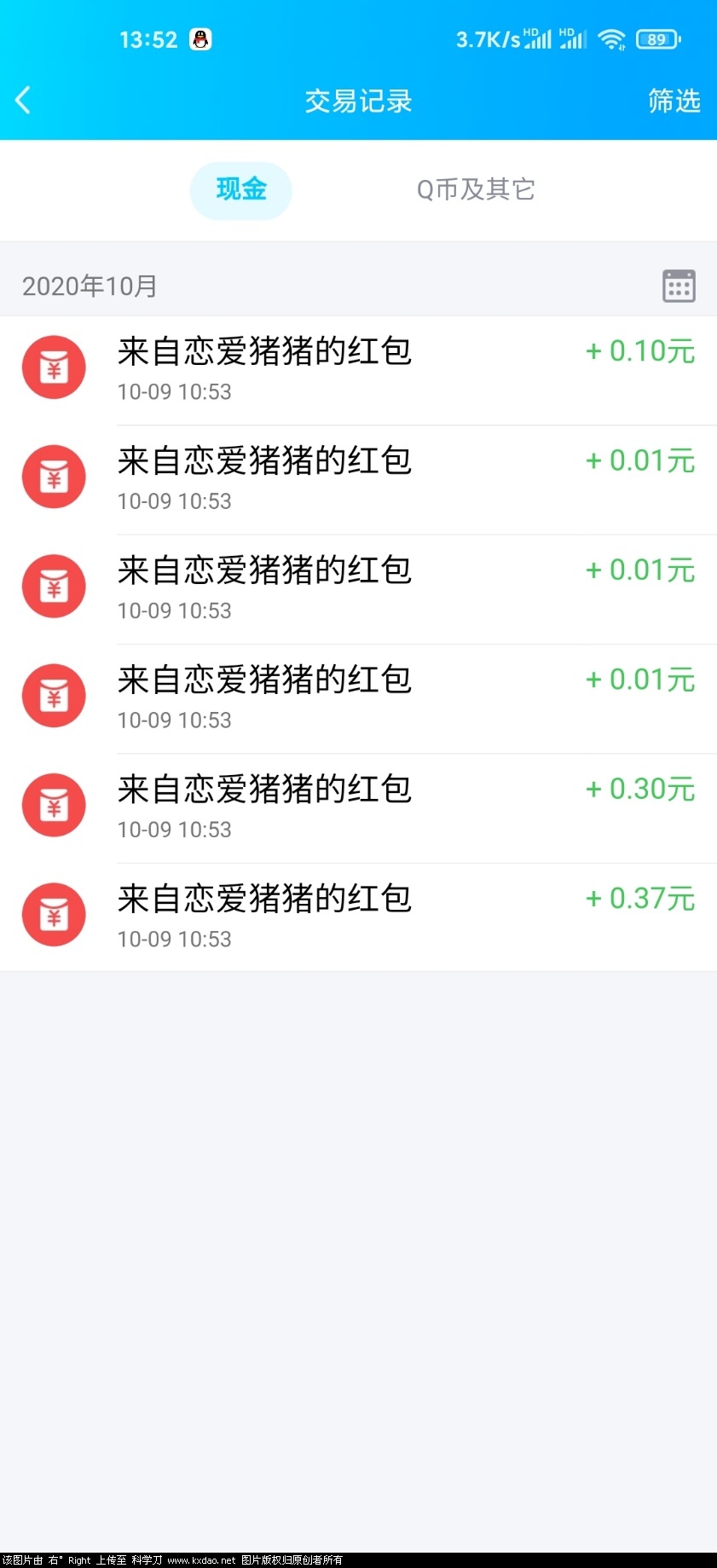
Task: Click the red envelope icon on the third transaction
Action: pyautogui.click(x=54, y=586)
